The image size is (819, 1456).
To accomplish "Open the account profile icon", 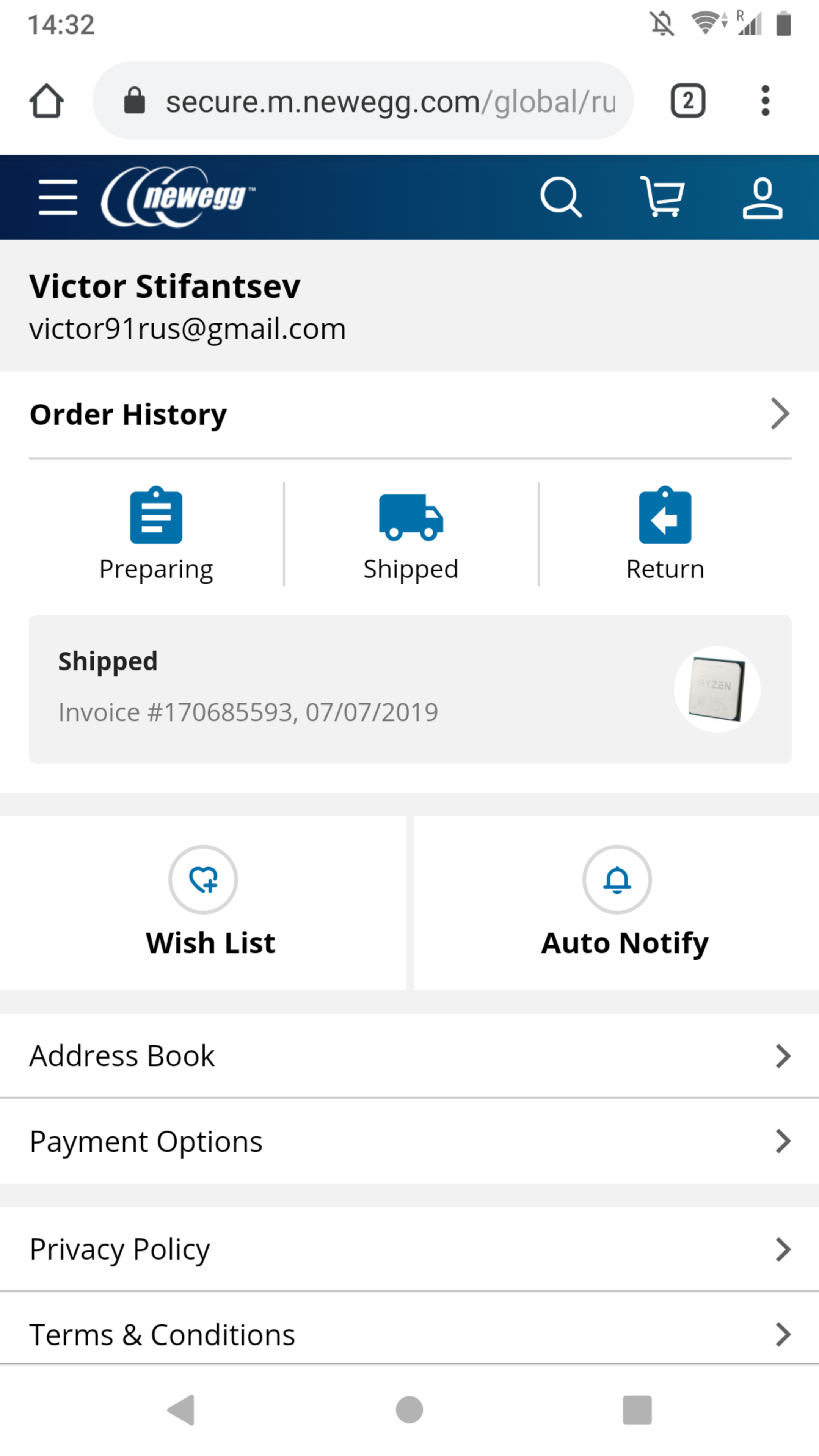I will (x=762, y=197).
